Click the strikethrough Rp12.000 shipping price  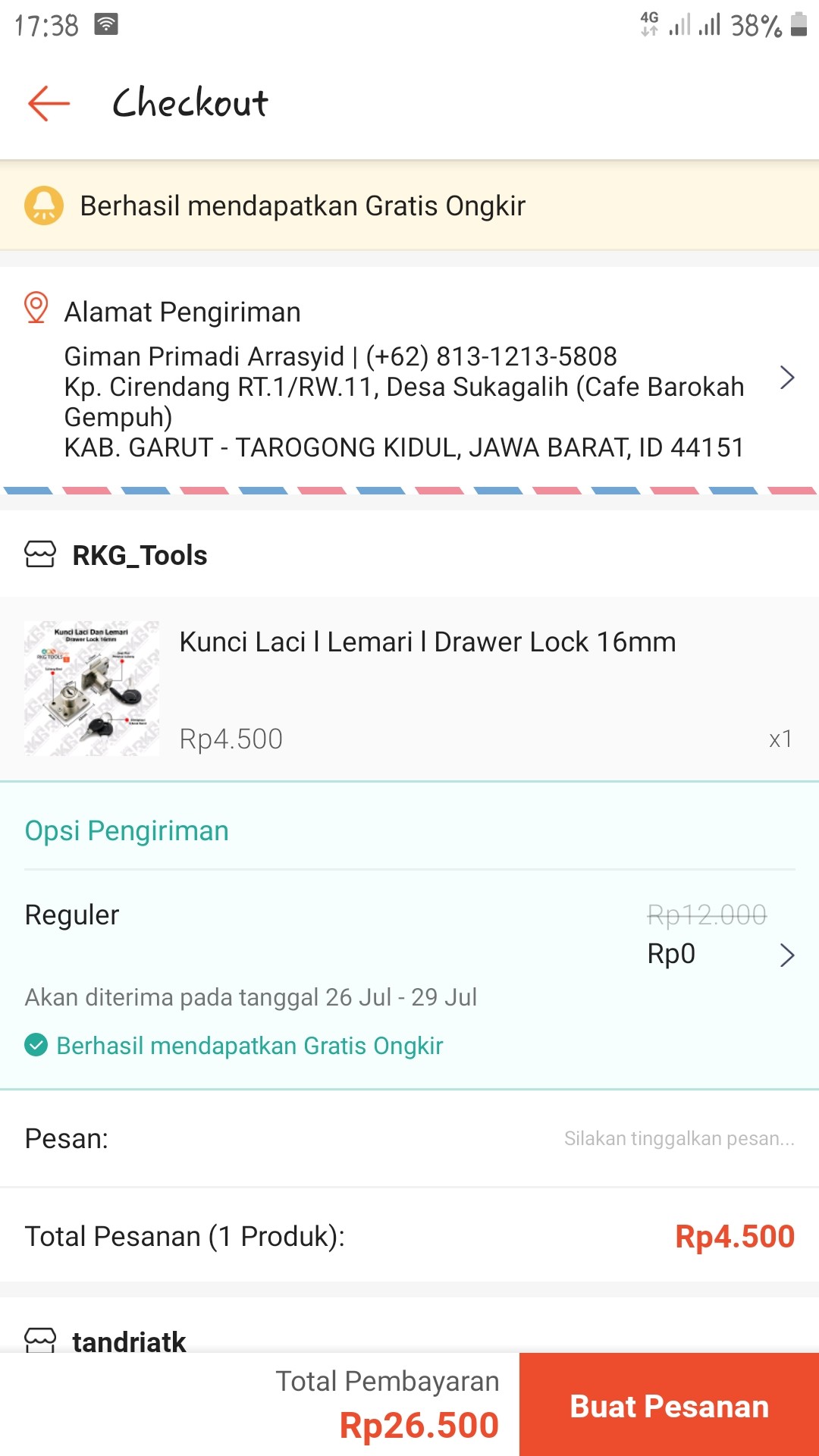click(707, 916)
